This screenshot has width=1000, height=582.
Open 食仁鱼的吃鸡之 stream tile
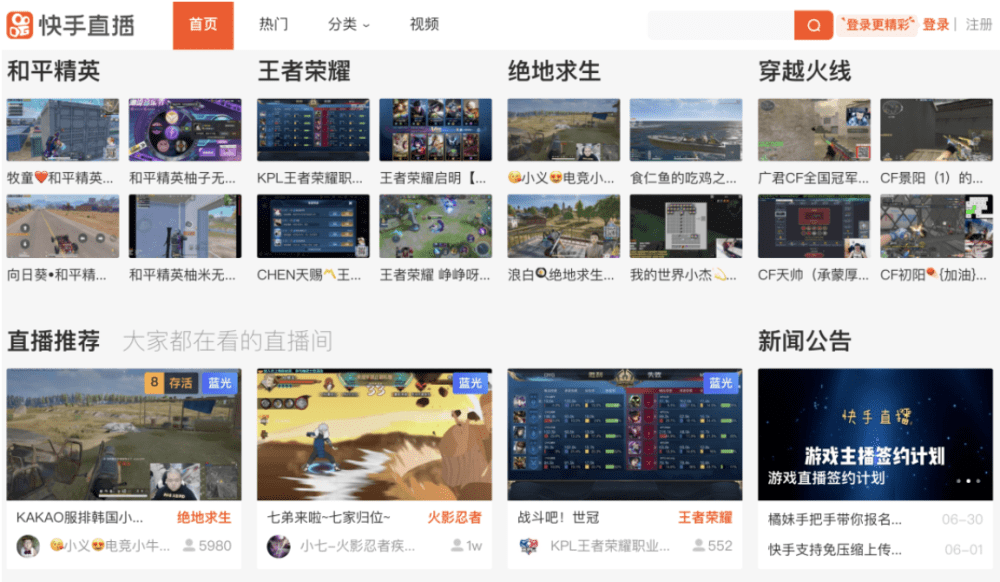686,130
